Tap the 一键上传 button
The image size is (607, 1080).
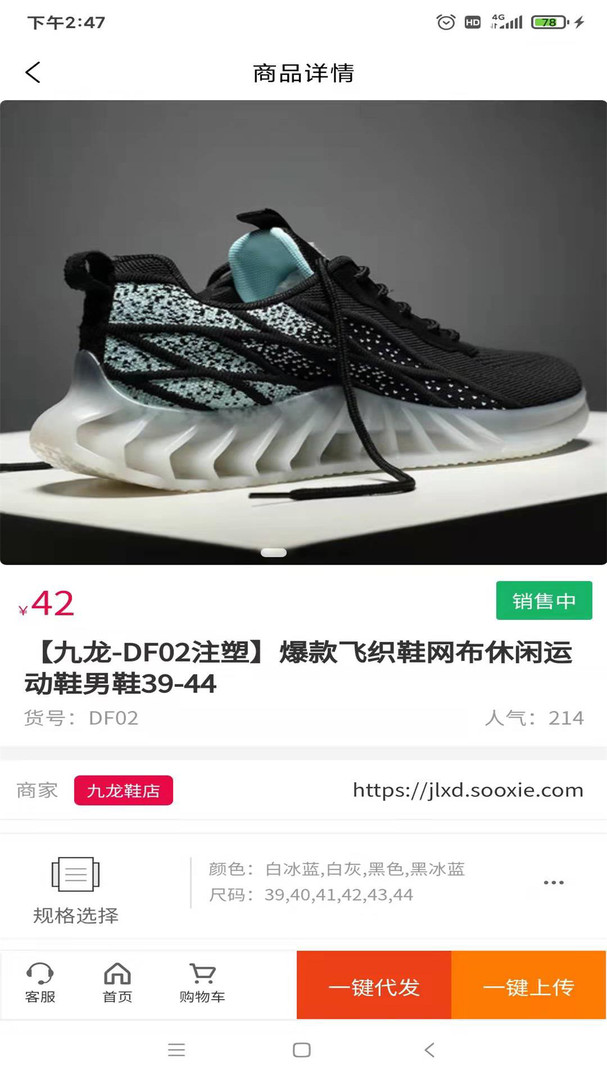529,986
